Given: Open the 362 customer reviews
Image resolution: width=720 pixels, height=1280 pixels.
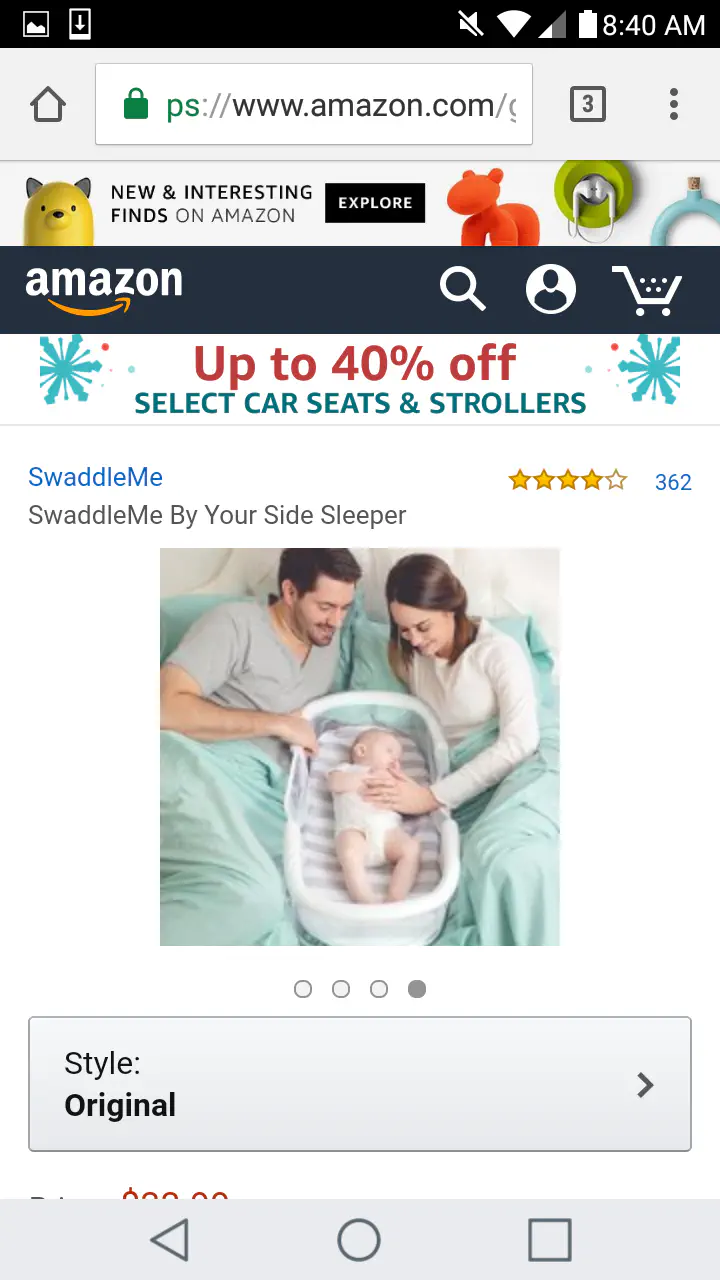Looking at the screenshot, I should pyautogui.click(x=672, y=482).
